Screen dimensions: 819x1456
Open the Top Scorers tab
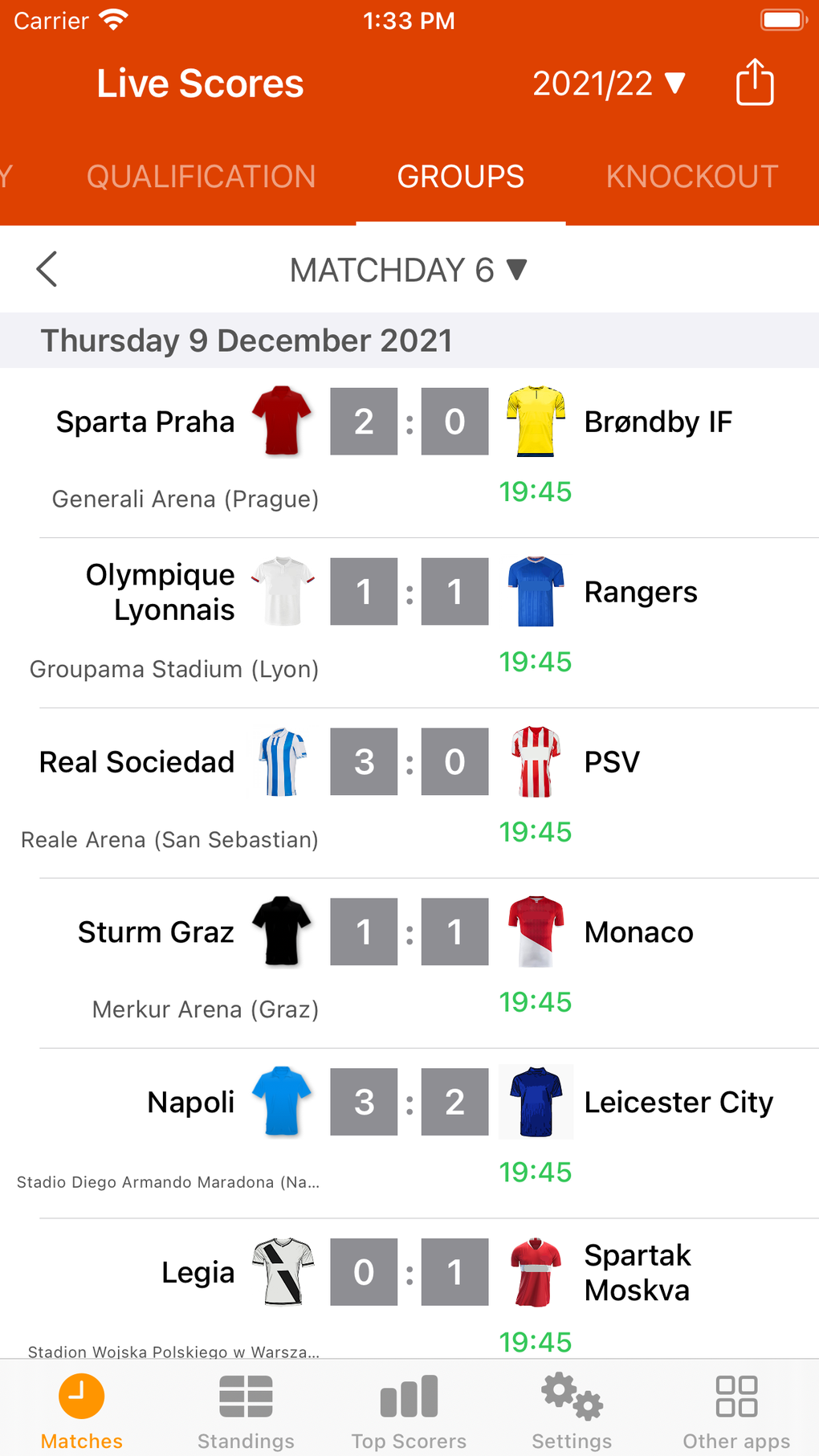409,1411
